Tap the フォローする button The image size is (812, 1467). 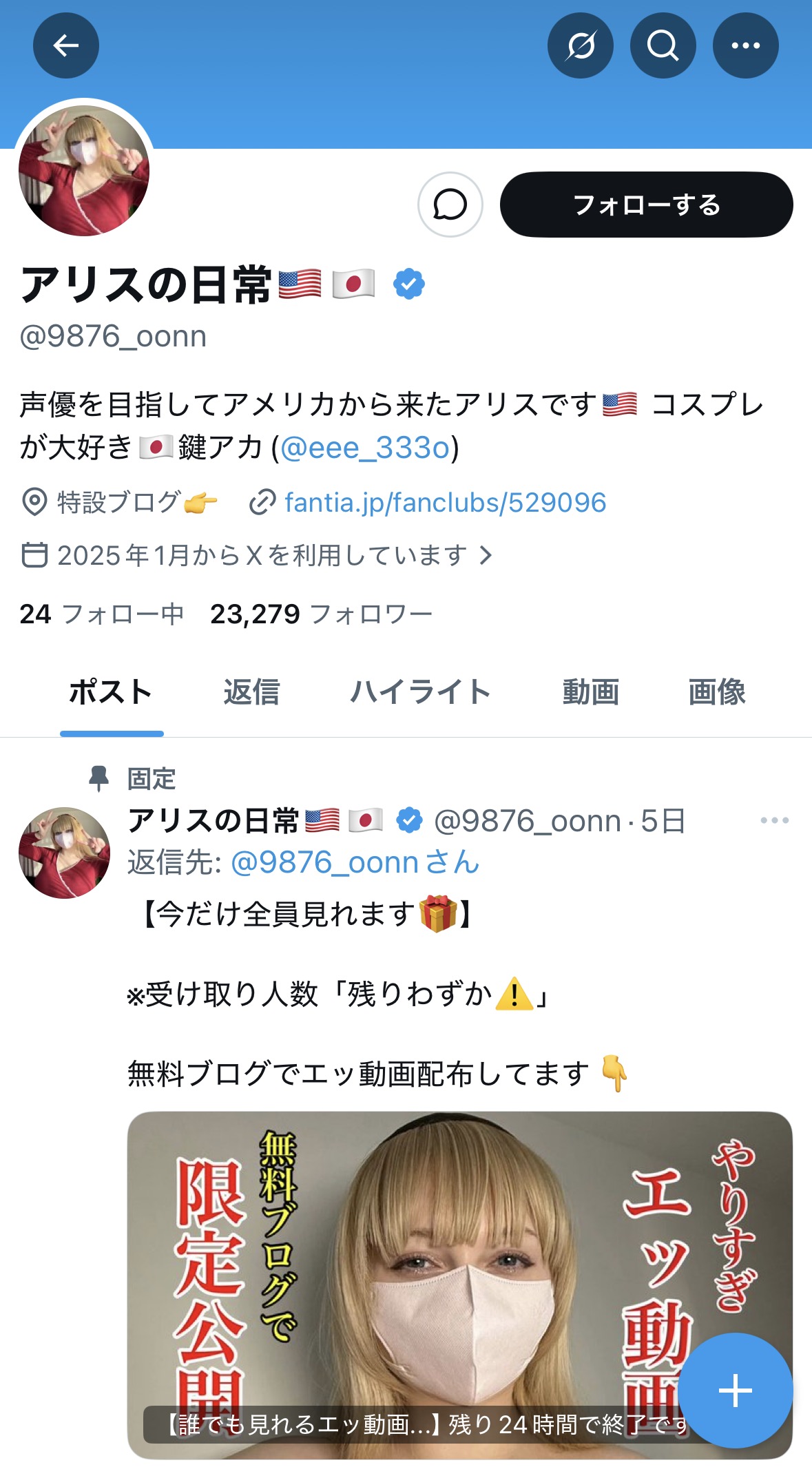tap(646, 205)
